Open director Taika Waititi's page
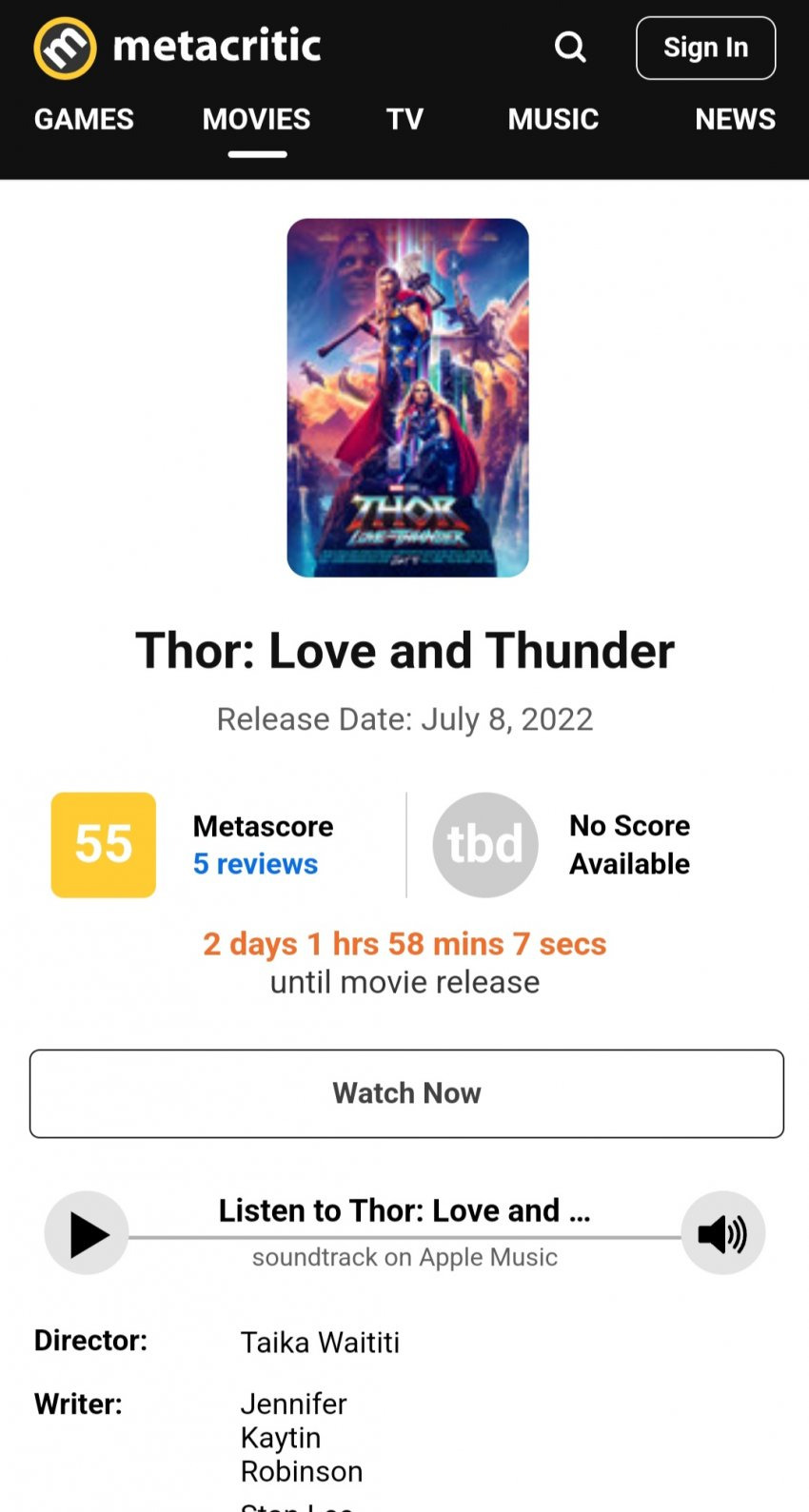Image resolution: width=809 pixels, height=1512 pixels. (x=320, y=1343)
